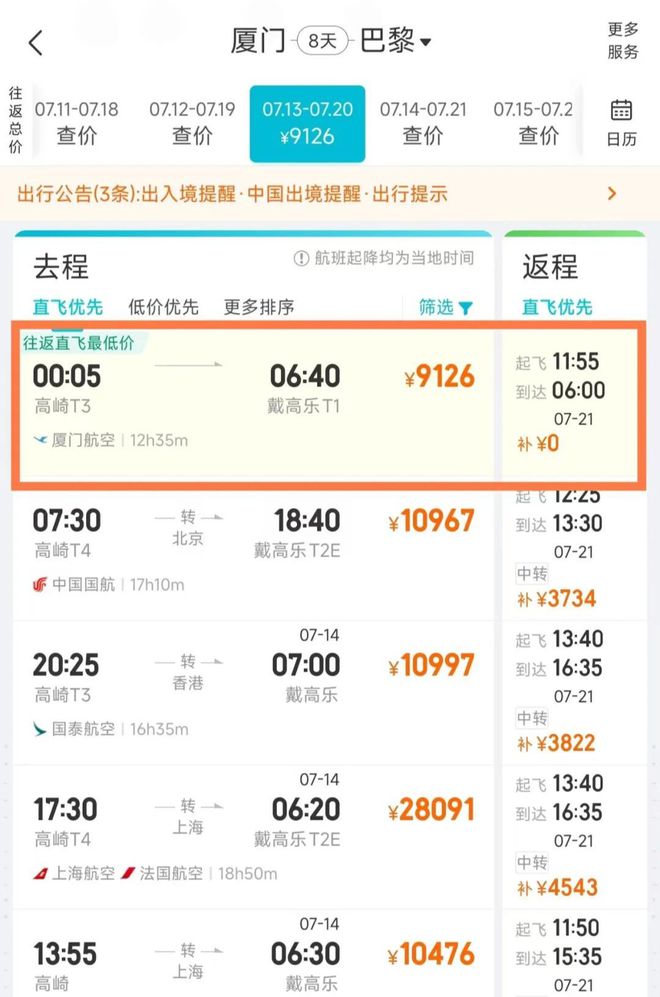This screenshot has height=997, width=660.
Task: Open 更多服务 menu
Action: coord(622,41)
